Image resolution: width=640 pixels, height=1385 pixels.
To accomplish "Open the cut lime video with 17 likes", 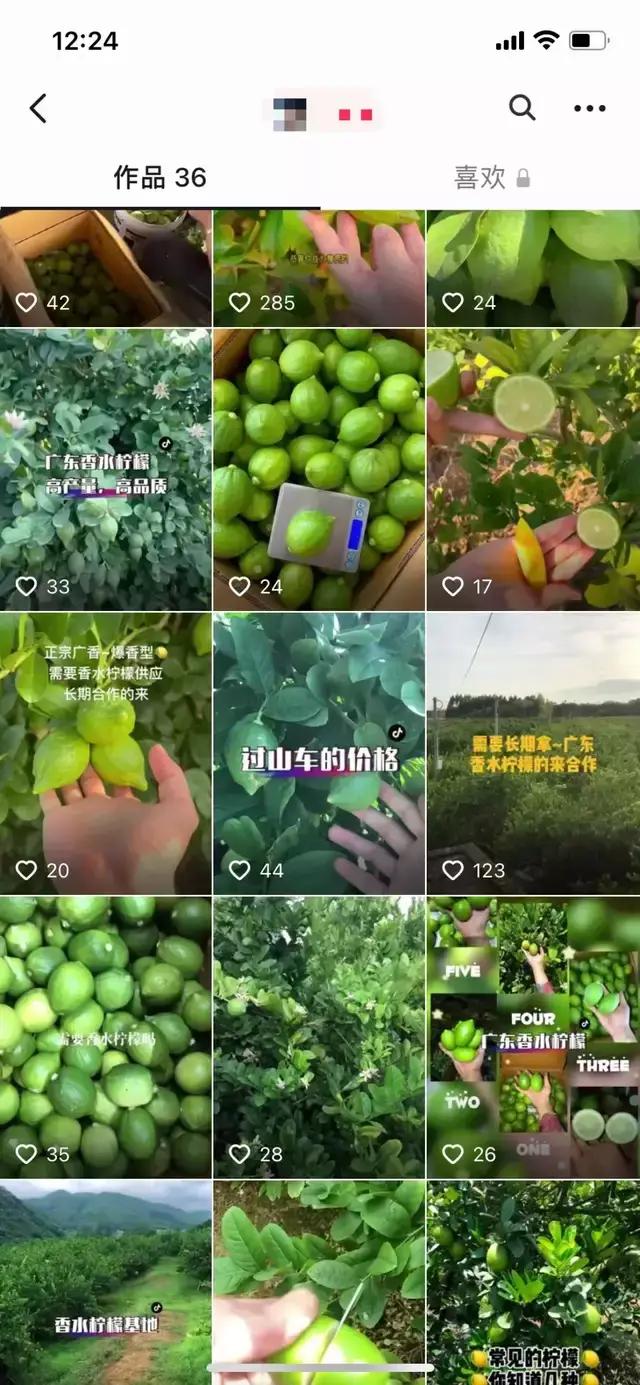I will (533, 470).
